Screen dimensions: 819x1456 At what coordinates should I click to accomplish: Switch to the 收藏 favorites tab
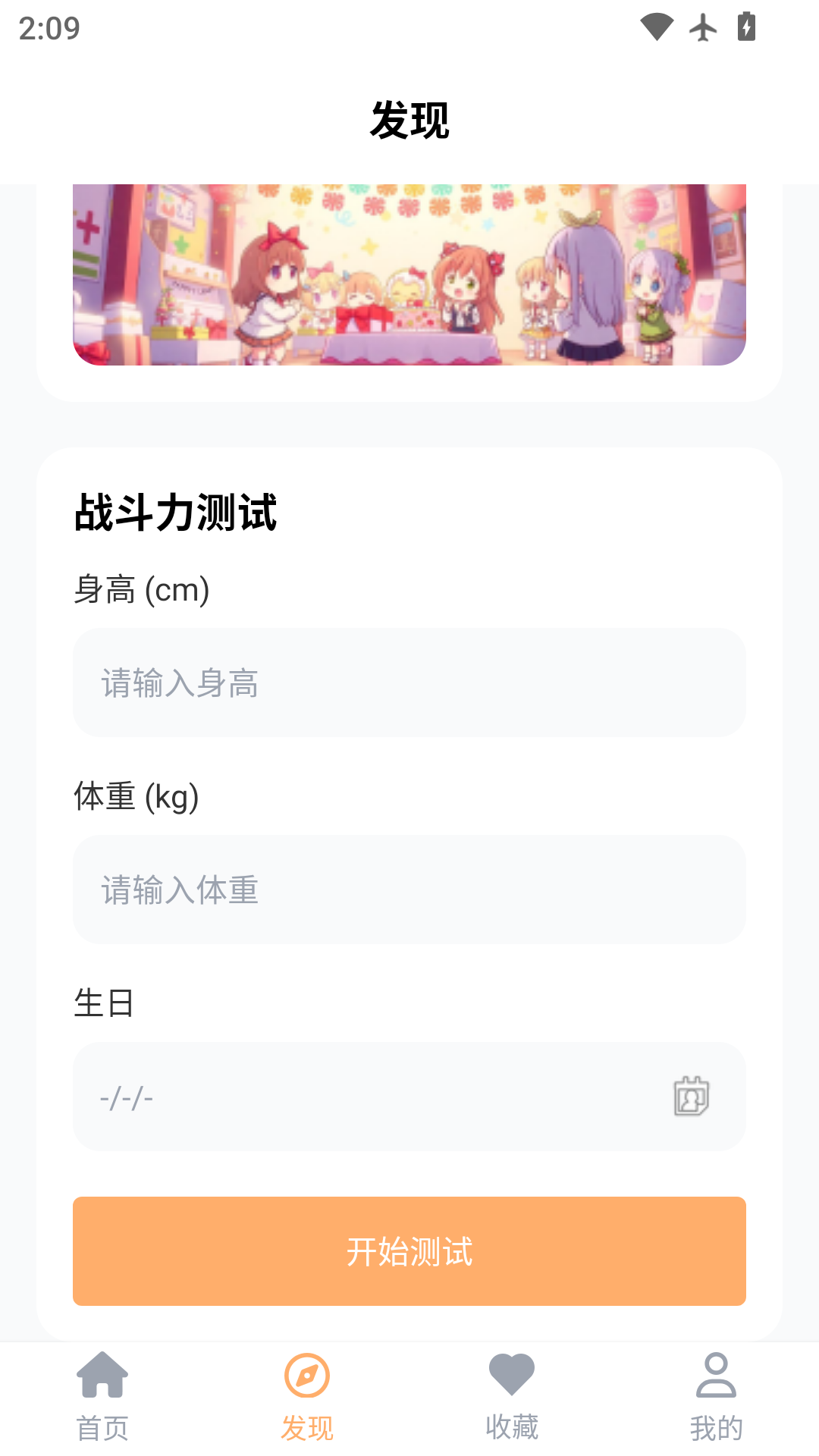click(x=512, y=1397)
